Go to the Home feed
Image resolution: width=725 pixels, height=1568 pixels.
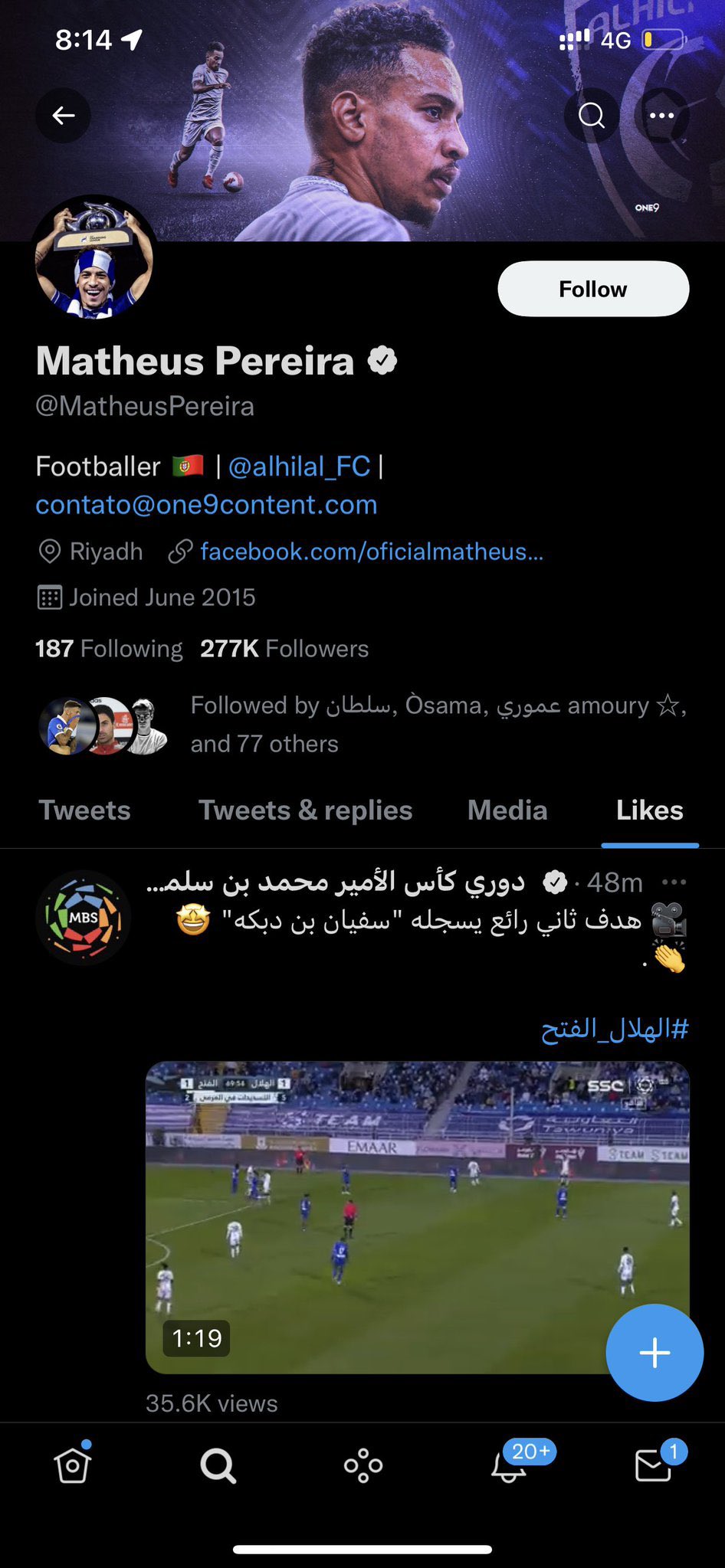(73, 1466)
